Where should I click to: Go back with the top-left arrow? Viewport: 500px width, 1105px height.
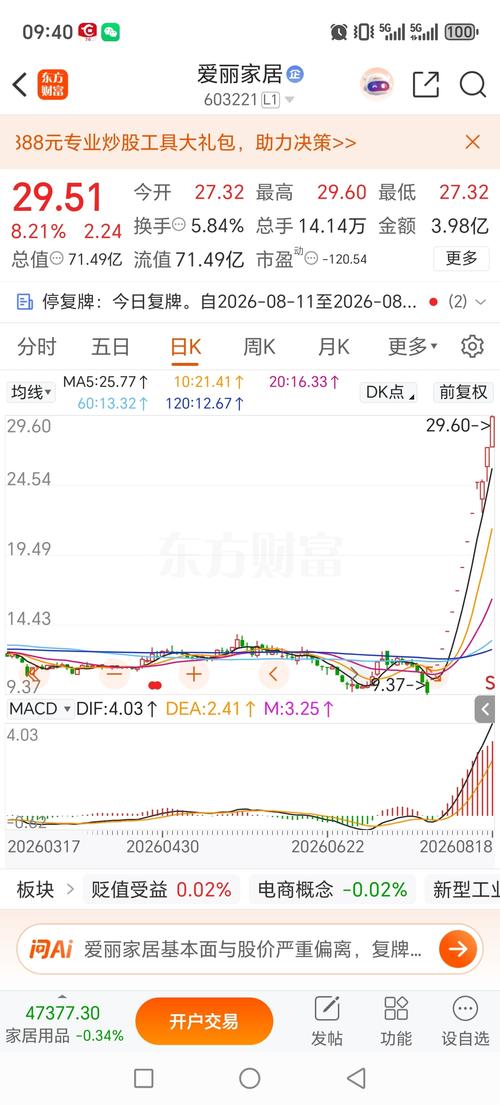coord(20,85)
